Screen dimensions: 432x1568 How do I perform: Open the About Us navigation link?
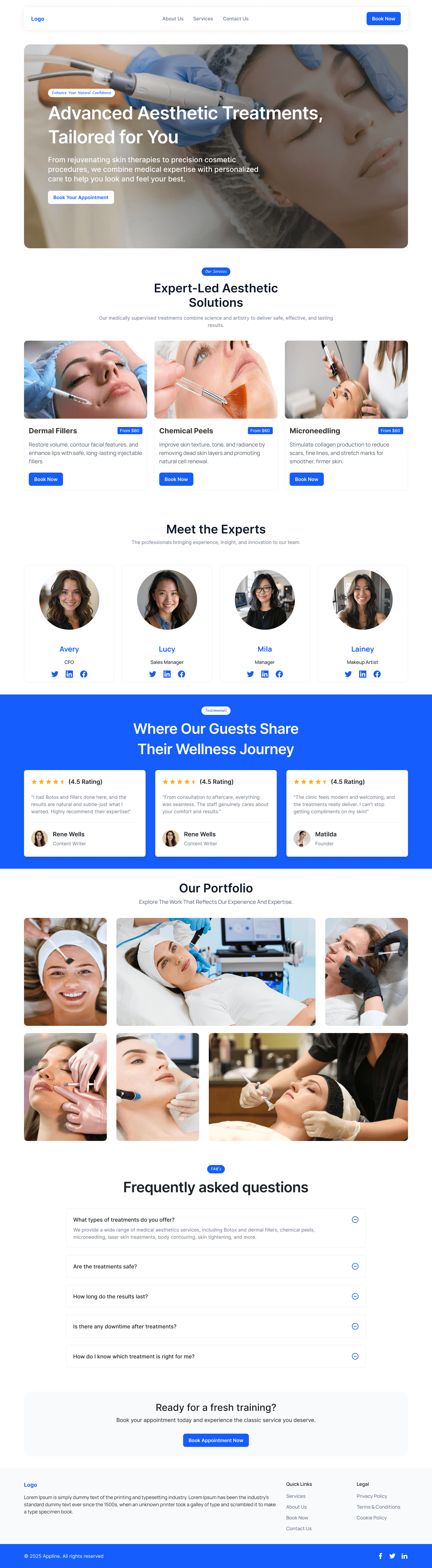[x=172, y=19]
